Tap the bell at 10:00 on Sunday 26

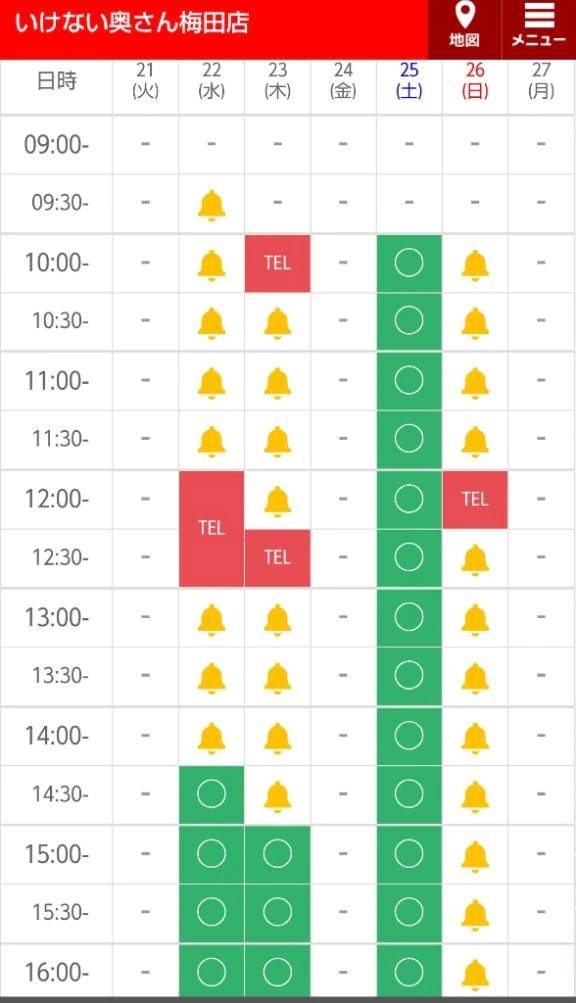coord(475,265)
